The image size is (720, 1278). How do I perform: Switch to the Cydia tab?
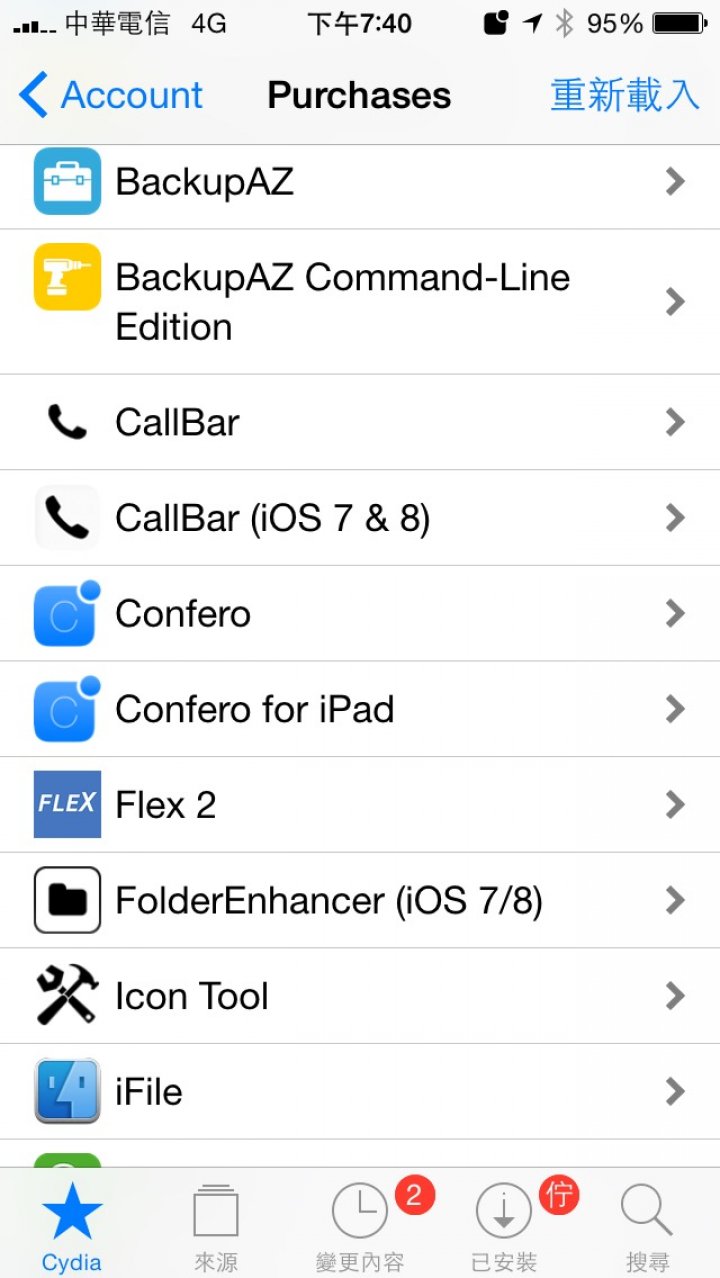tap(72, 1224)
